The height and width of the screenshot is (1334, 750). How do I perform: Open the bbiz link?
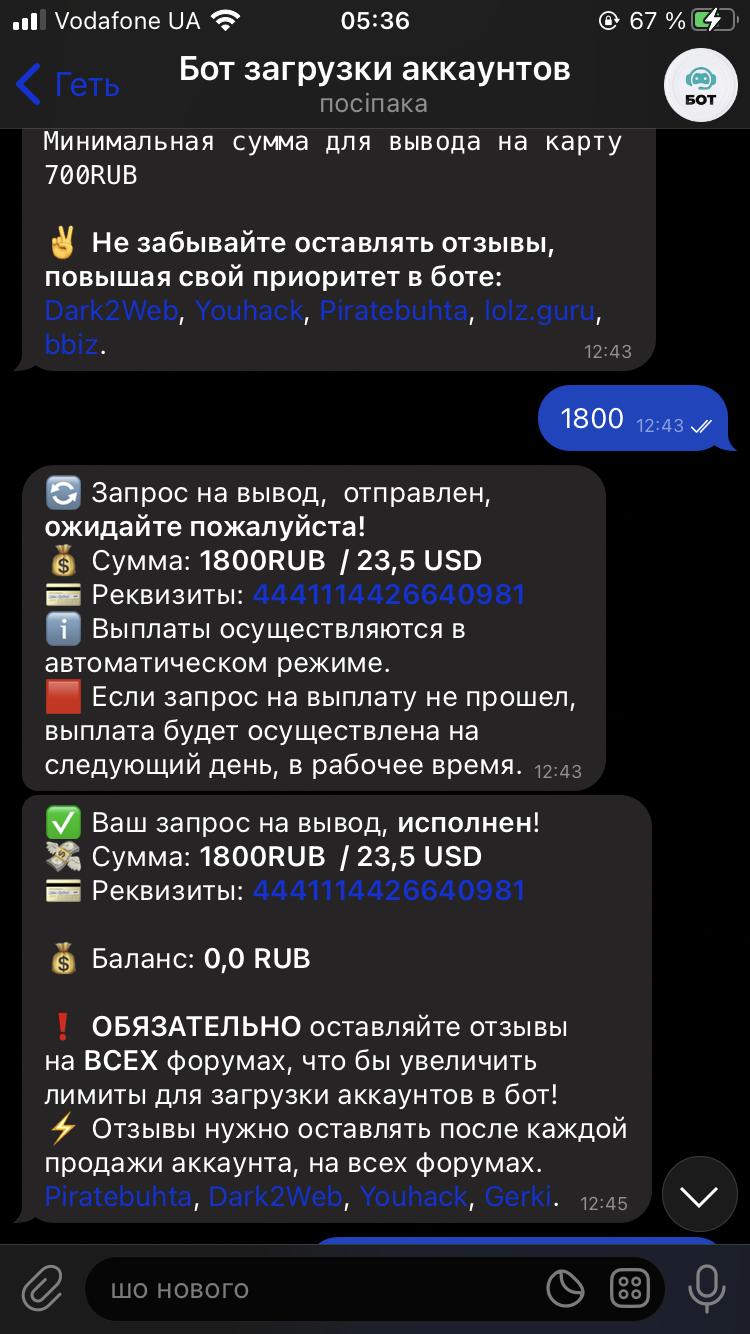pos(72,346)
